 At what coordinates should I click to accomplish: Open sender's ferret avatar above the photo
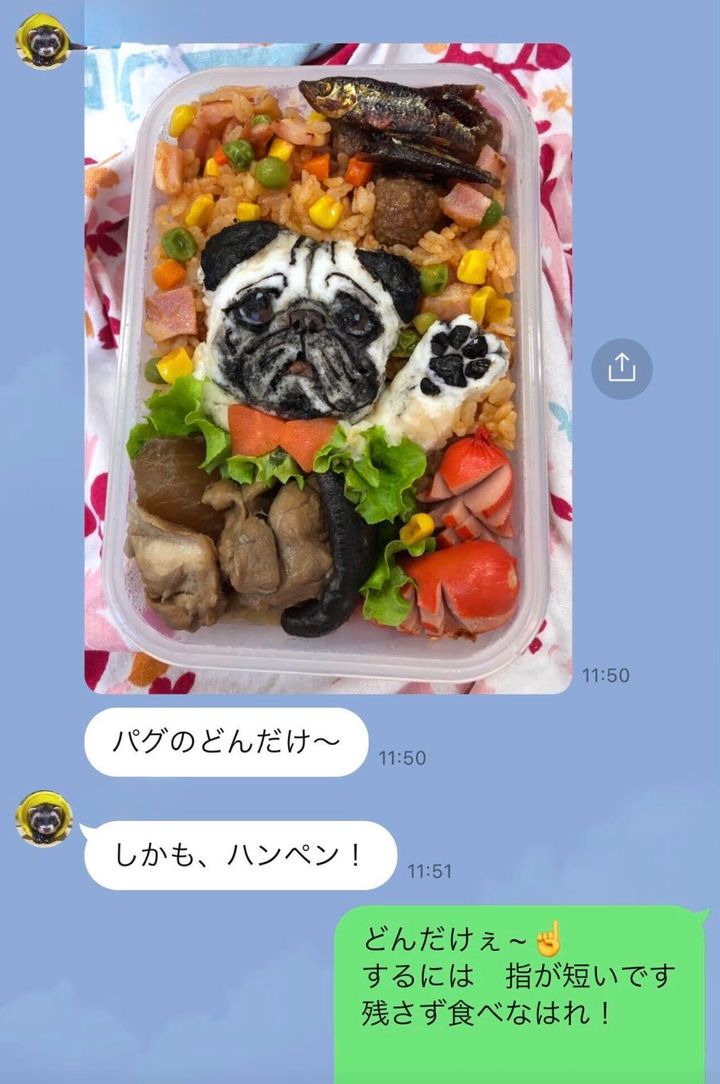point(43,41)
